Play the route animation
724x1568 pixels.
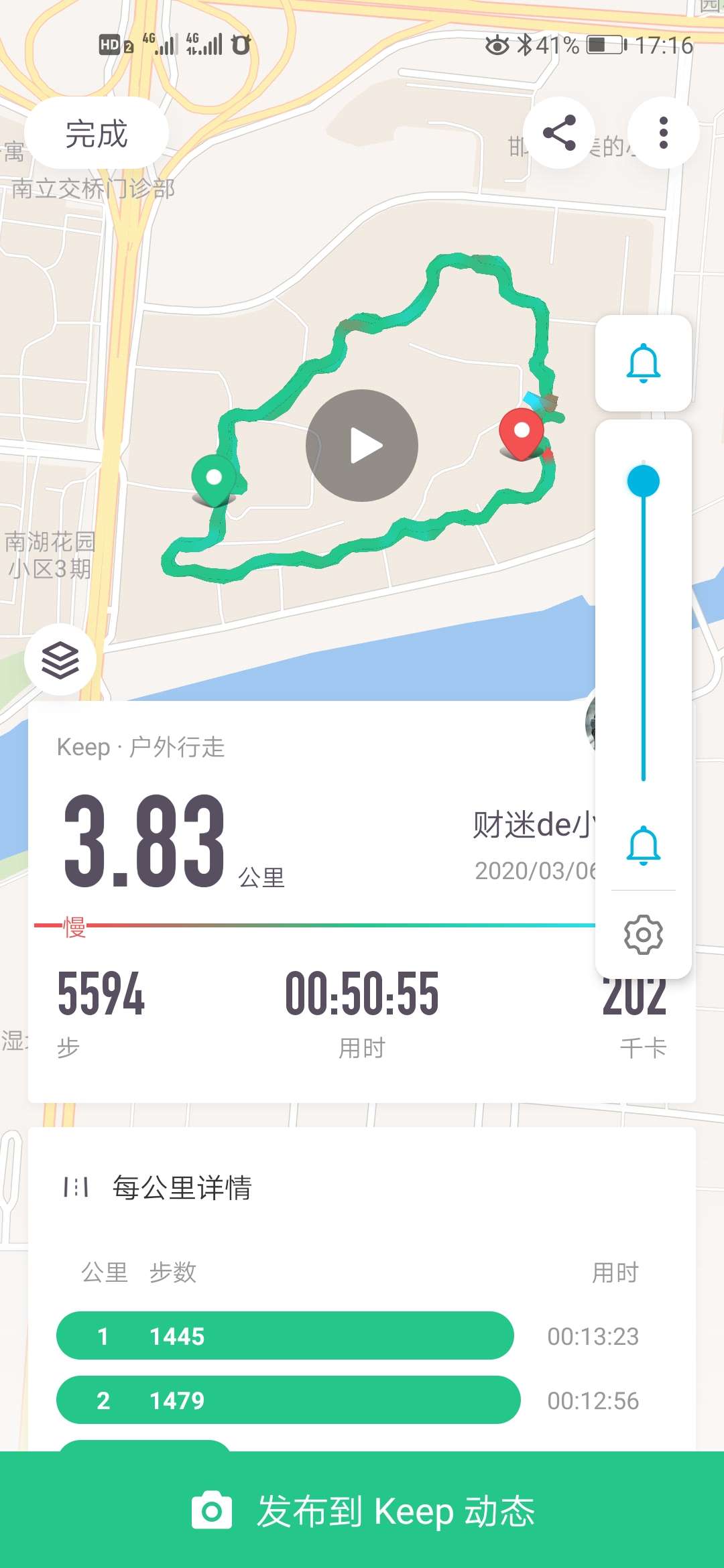pyautogui.click(x=362, y=446)
